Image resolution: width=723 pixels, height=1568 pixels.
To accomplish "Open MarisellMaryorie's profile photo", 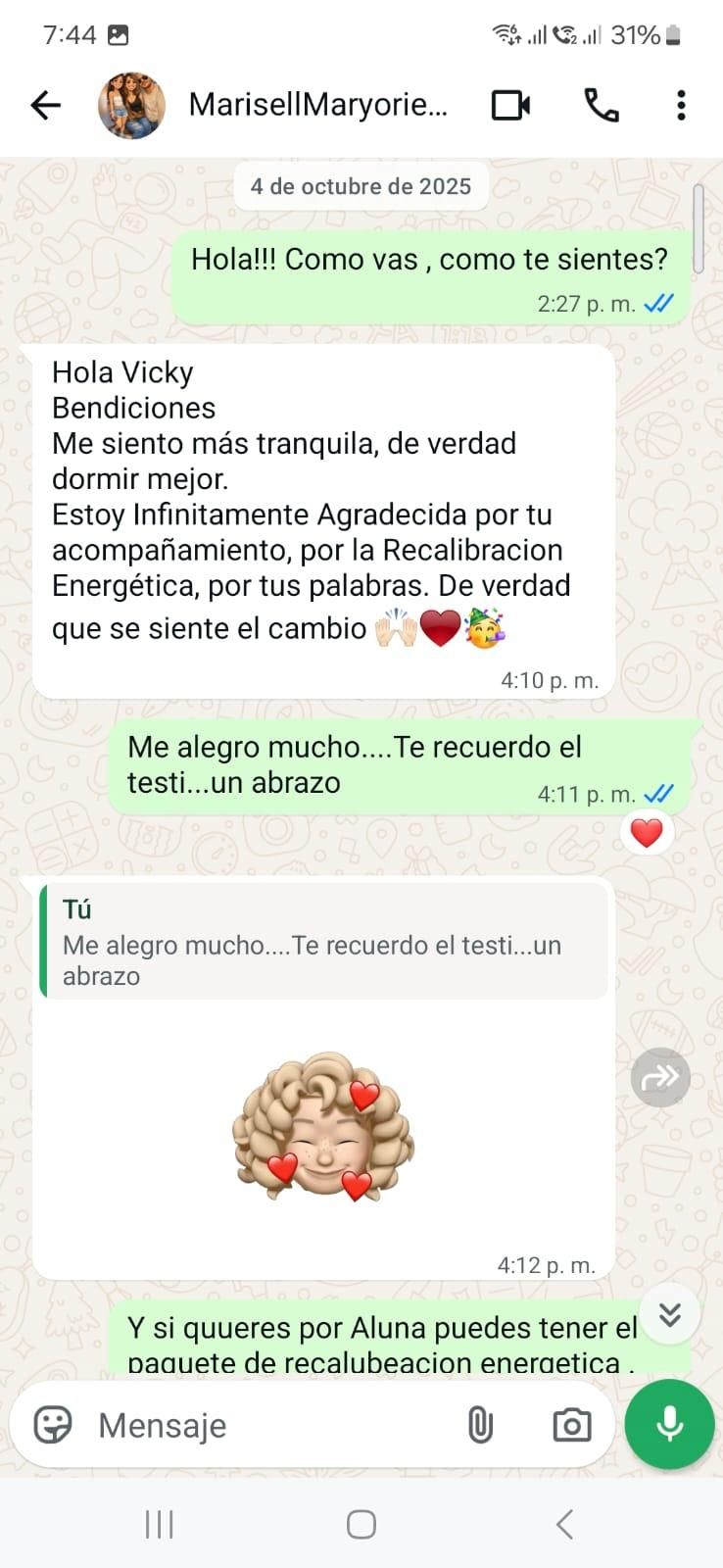I will [131, 105].
